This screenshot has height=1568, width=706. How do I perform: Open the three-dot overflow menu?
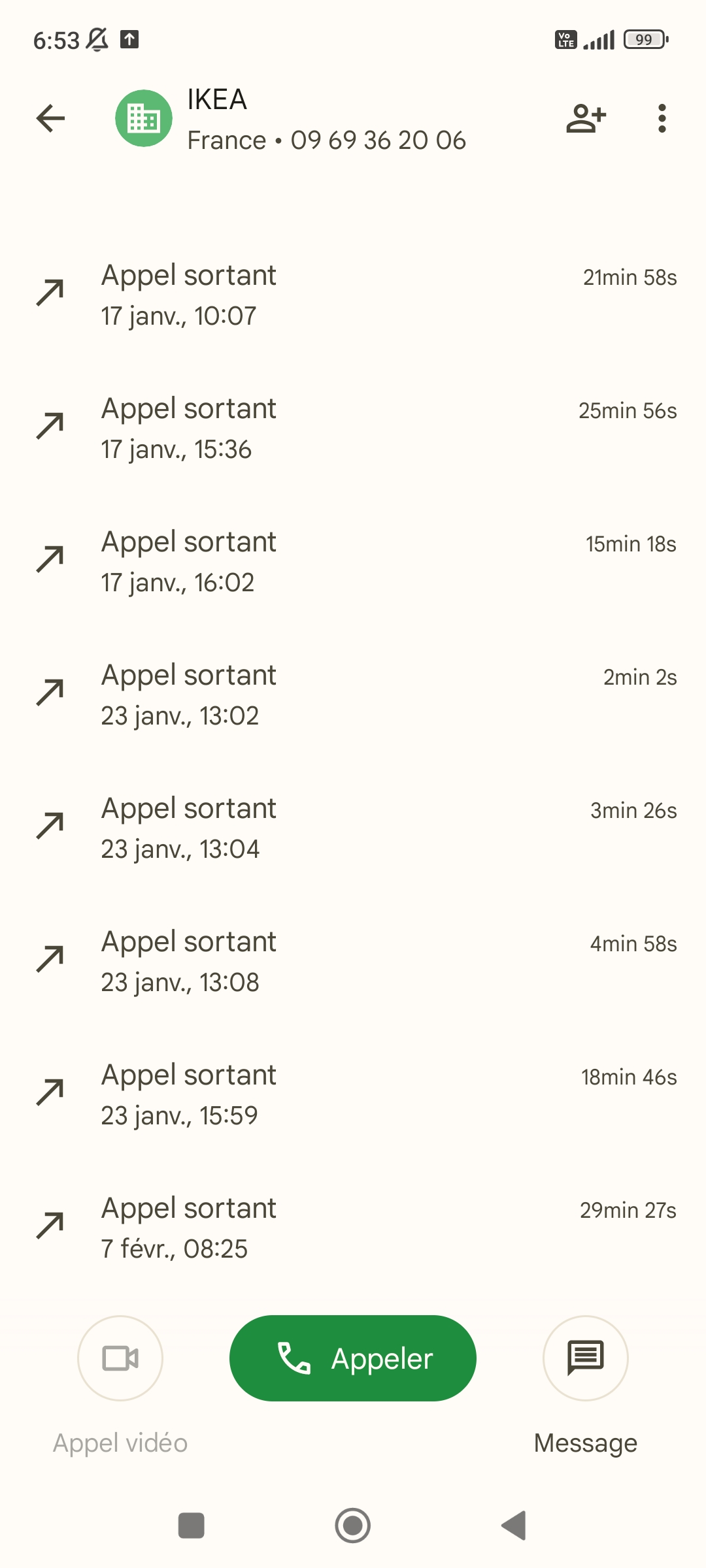coord(662,118)
